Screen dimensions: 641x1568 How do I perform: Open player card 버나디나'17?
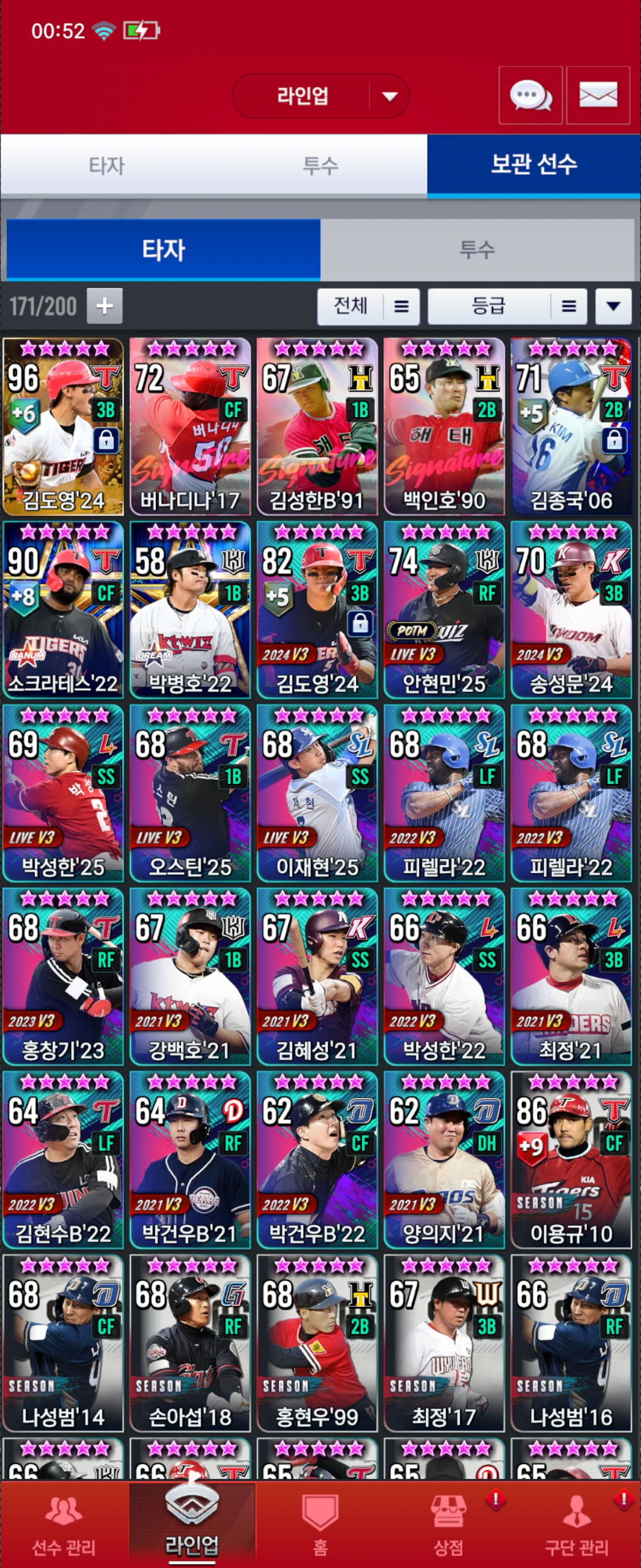tap(190, 426)
